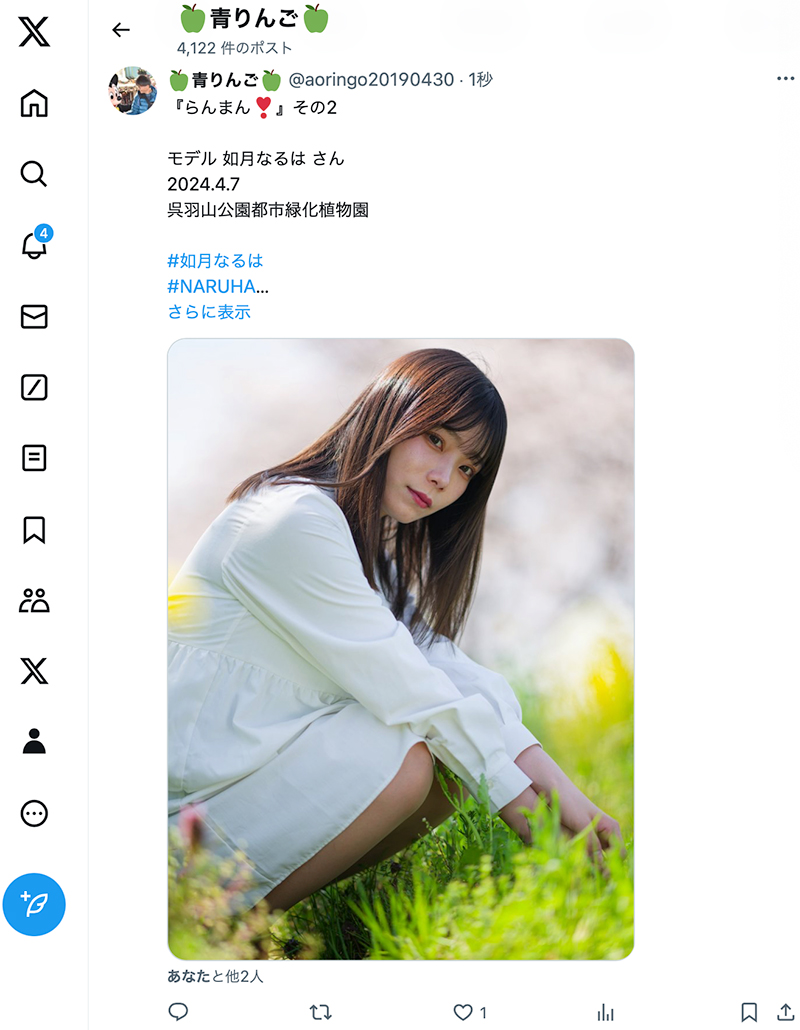Screen dimensions: 800x1030
Task: Open the Grok slash icon
Action: (x=34, y=388)
